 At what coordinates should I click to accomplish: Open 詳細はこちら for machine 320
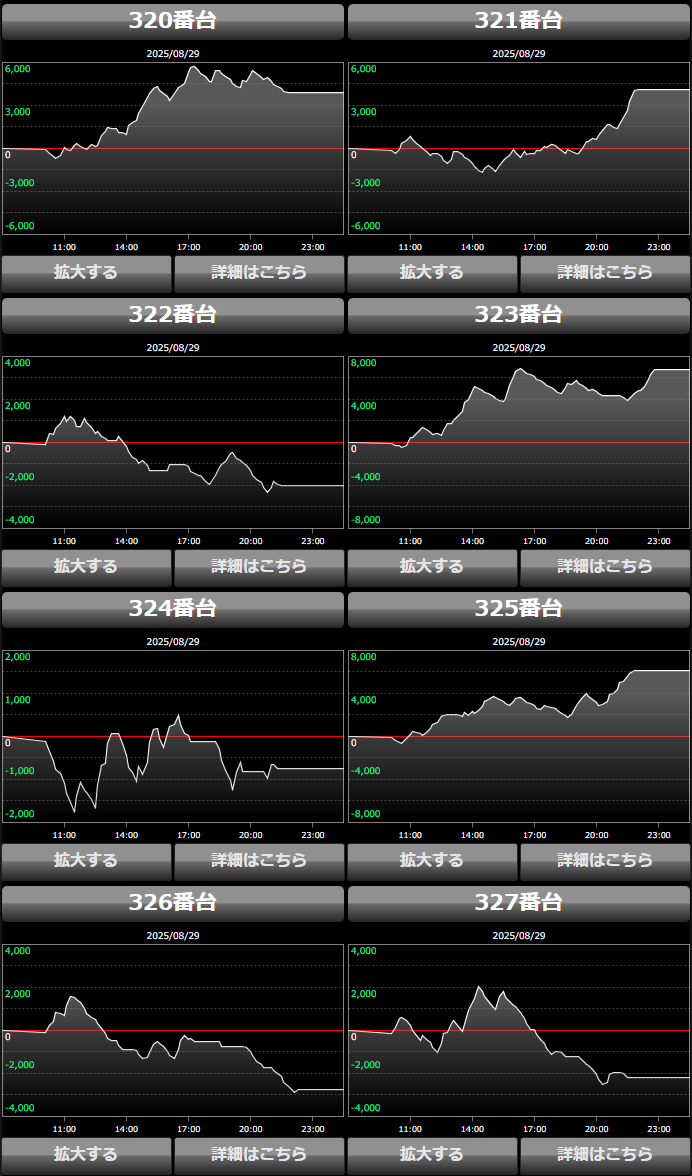pyautogui.click(x=259, y=273)
